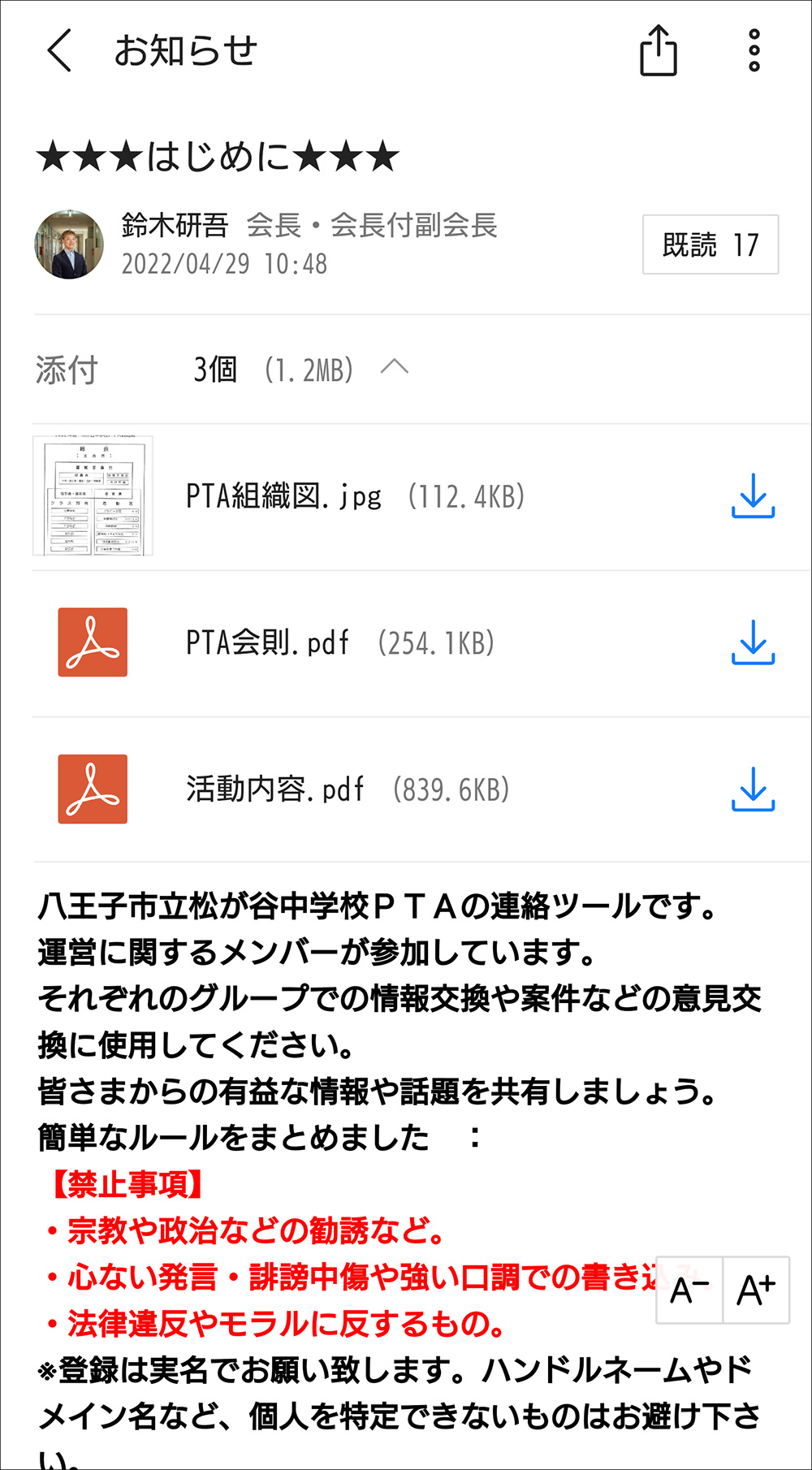Download PTA組織図.jpg

(x=753, y=496)
